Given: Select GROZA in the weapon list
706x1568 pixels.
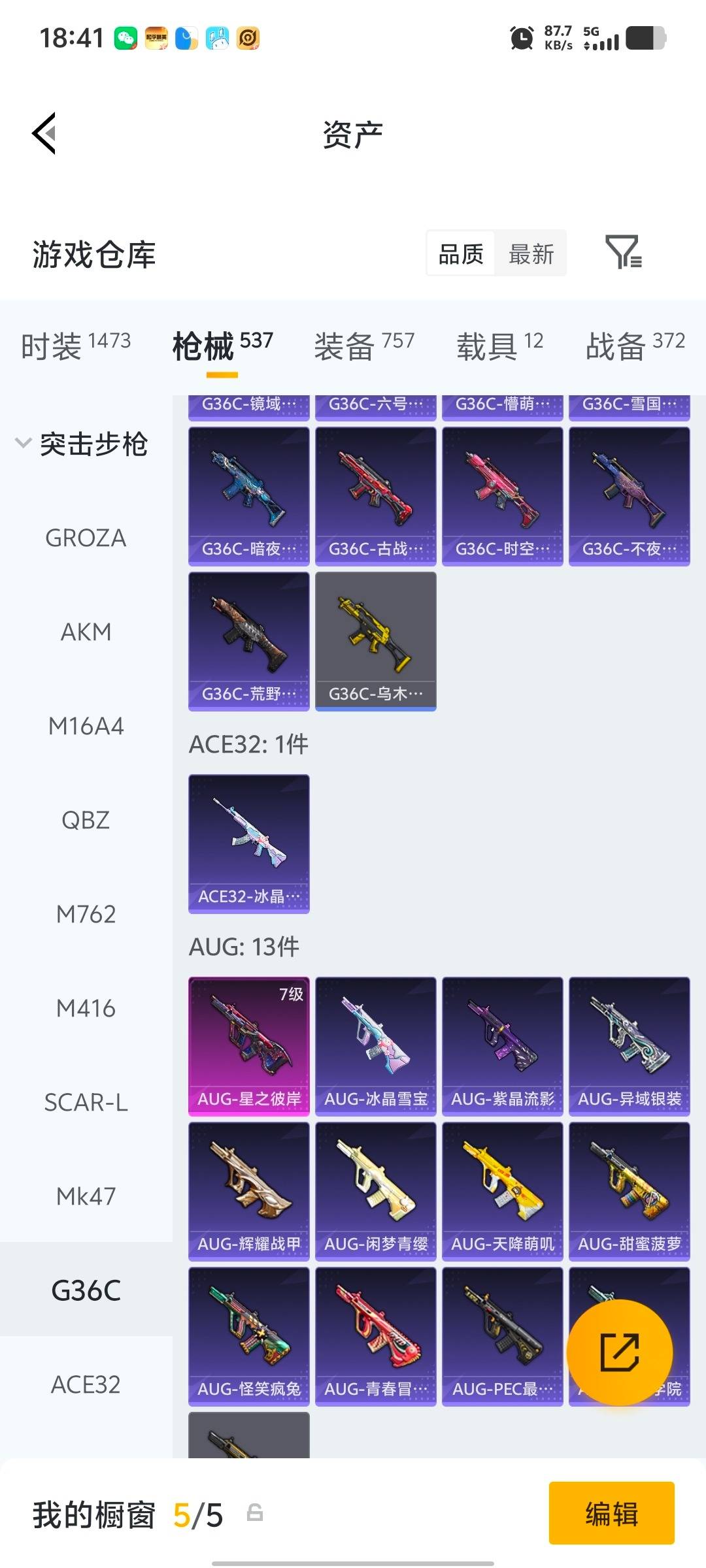Looking at the screenshot, I should [86, 538].
